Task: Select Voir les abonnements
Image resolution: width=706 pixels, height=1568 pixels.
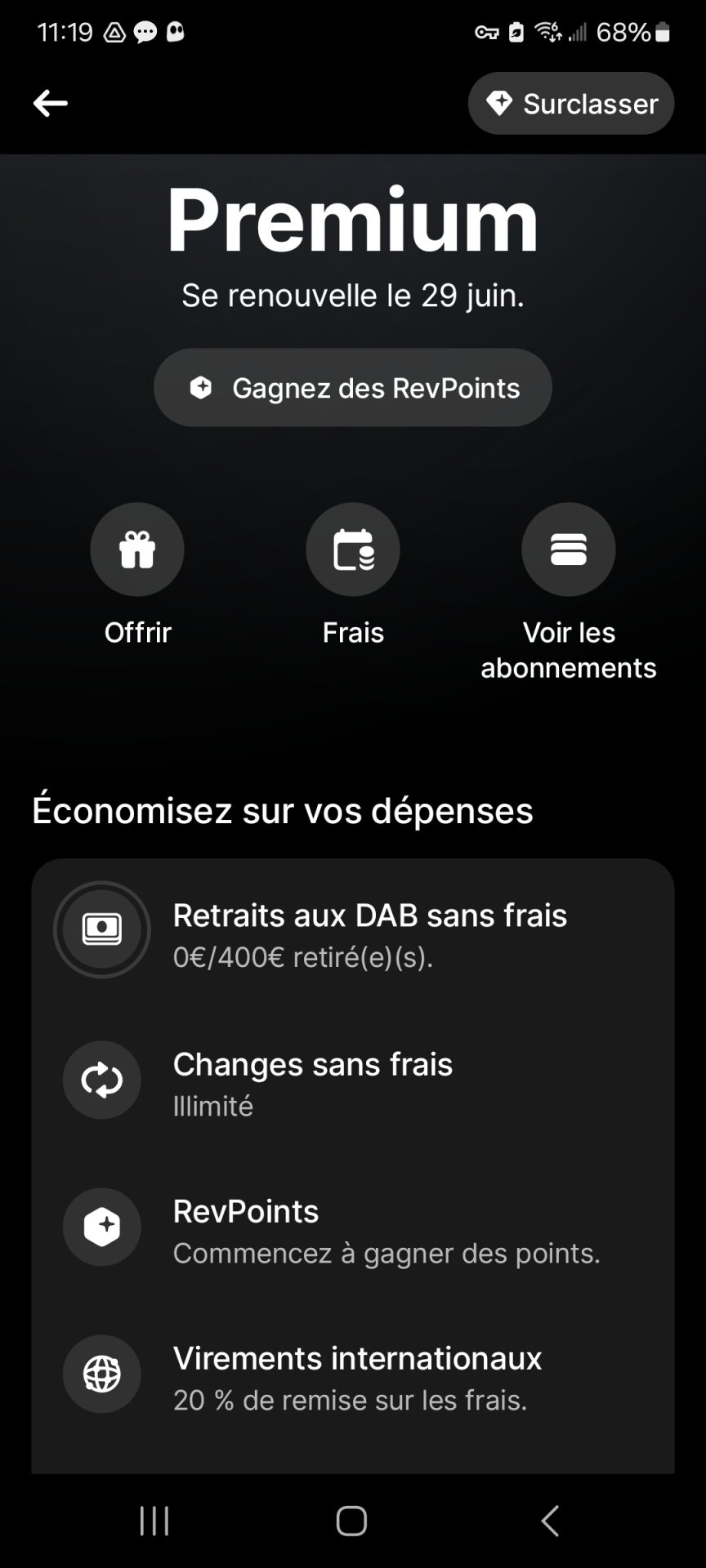Action: (568, 550)
